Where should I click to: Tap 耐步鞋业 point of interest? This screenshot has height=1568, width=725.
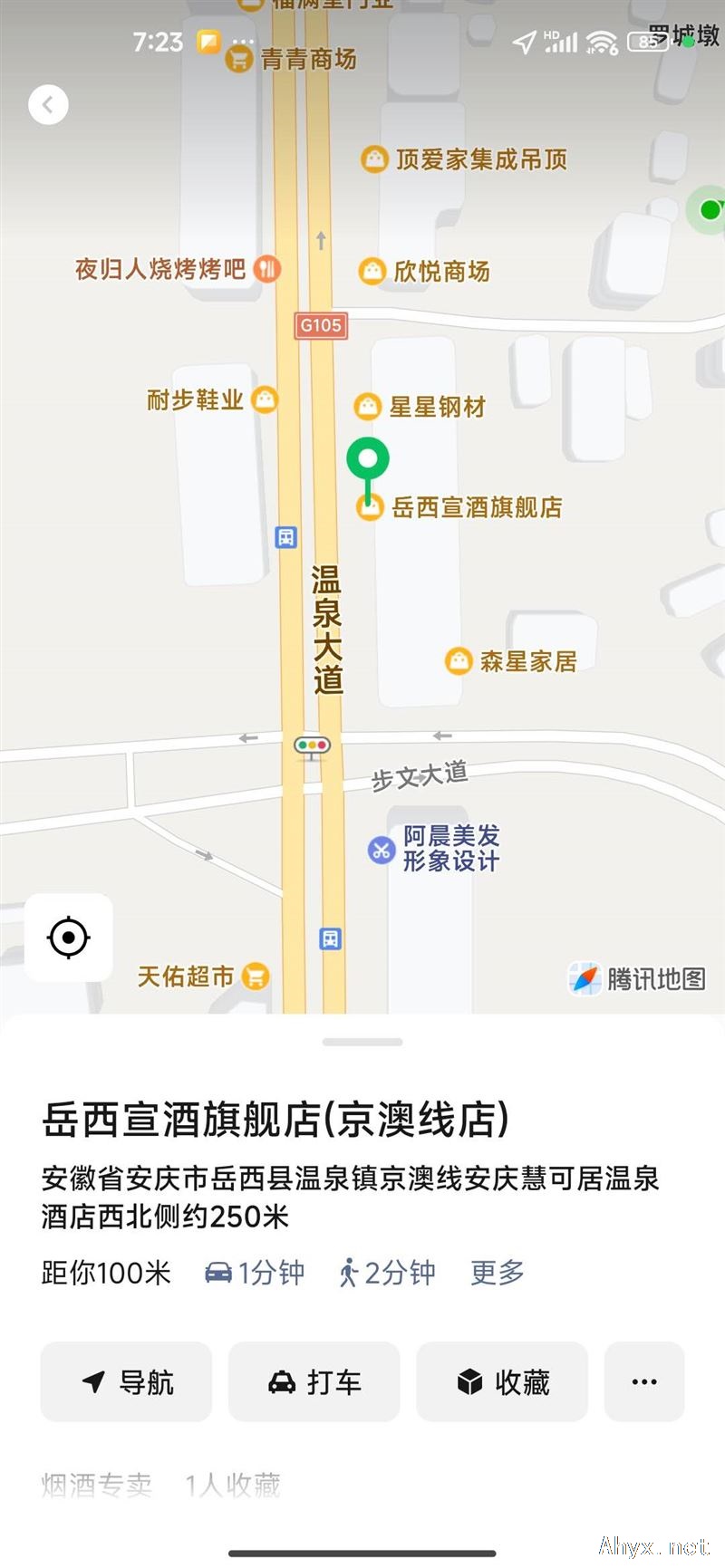pos(264,399)
